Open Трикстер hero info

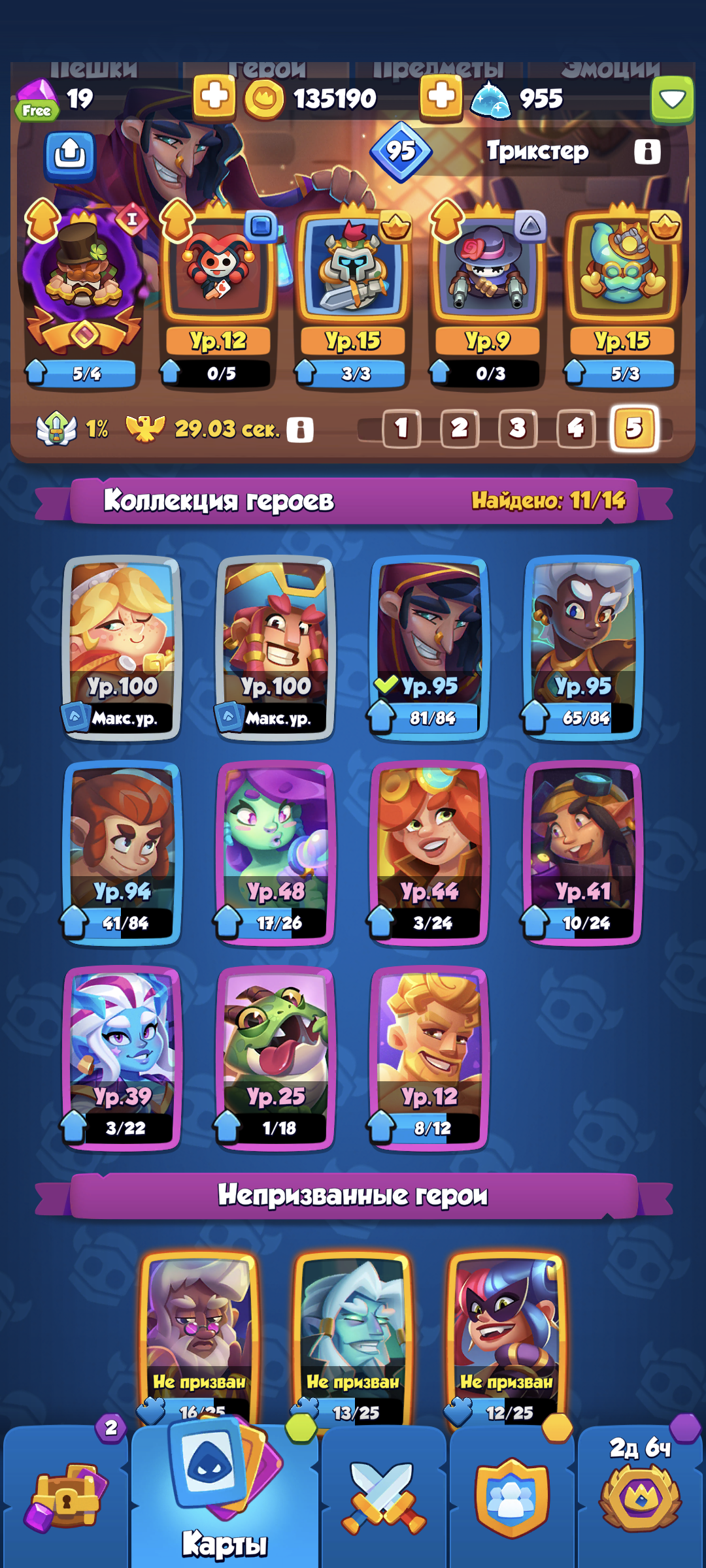click(647, 152)
